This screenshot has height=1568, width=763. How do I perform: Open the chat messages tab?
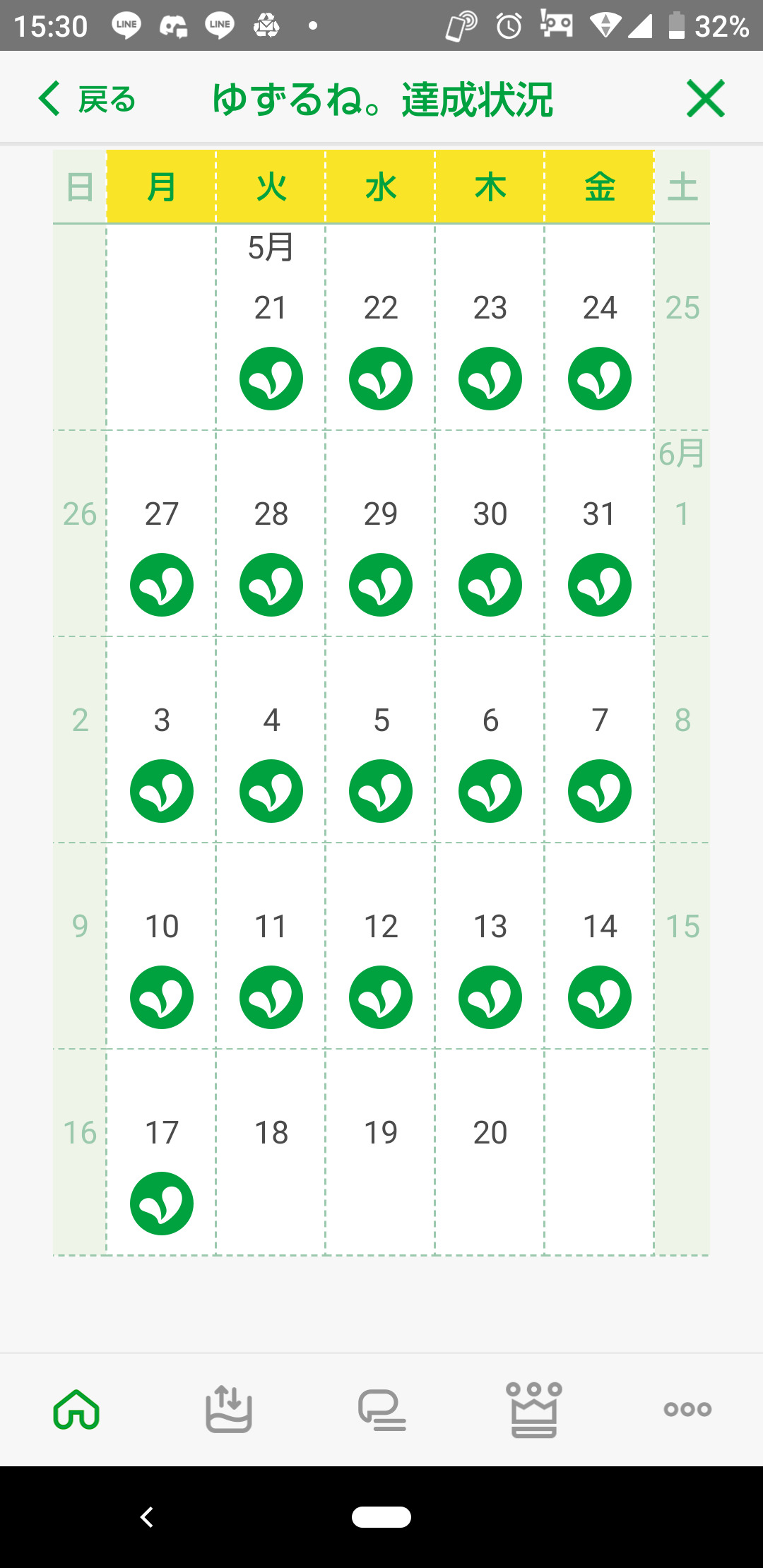(x=381, y=1410)
